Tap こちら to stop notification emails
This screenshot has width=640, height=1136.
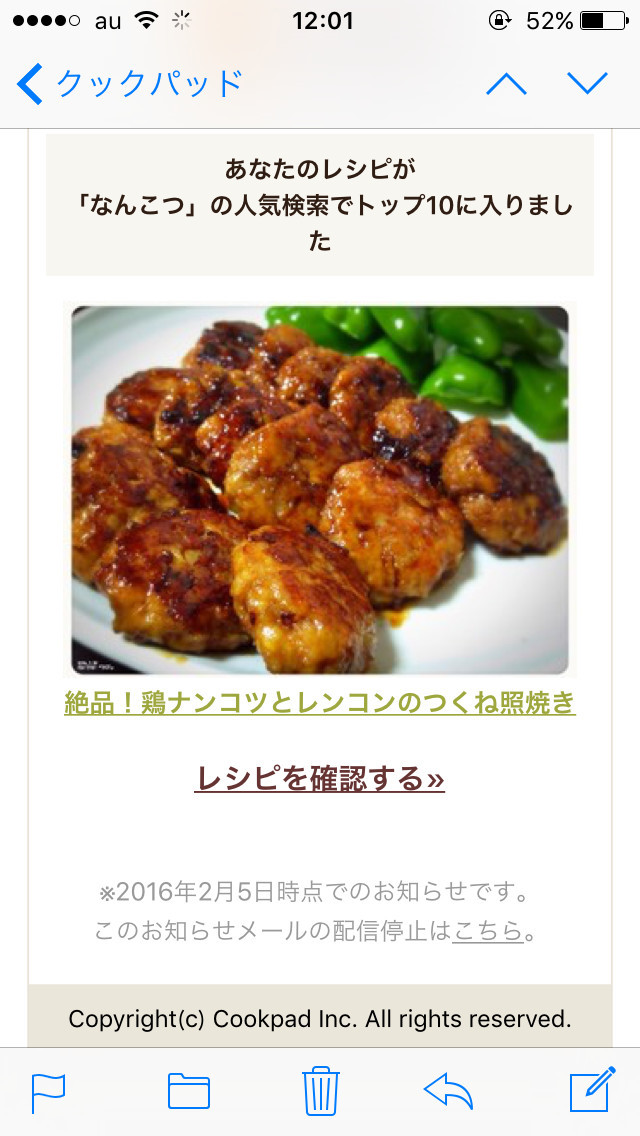click(488, 931)
